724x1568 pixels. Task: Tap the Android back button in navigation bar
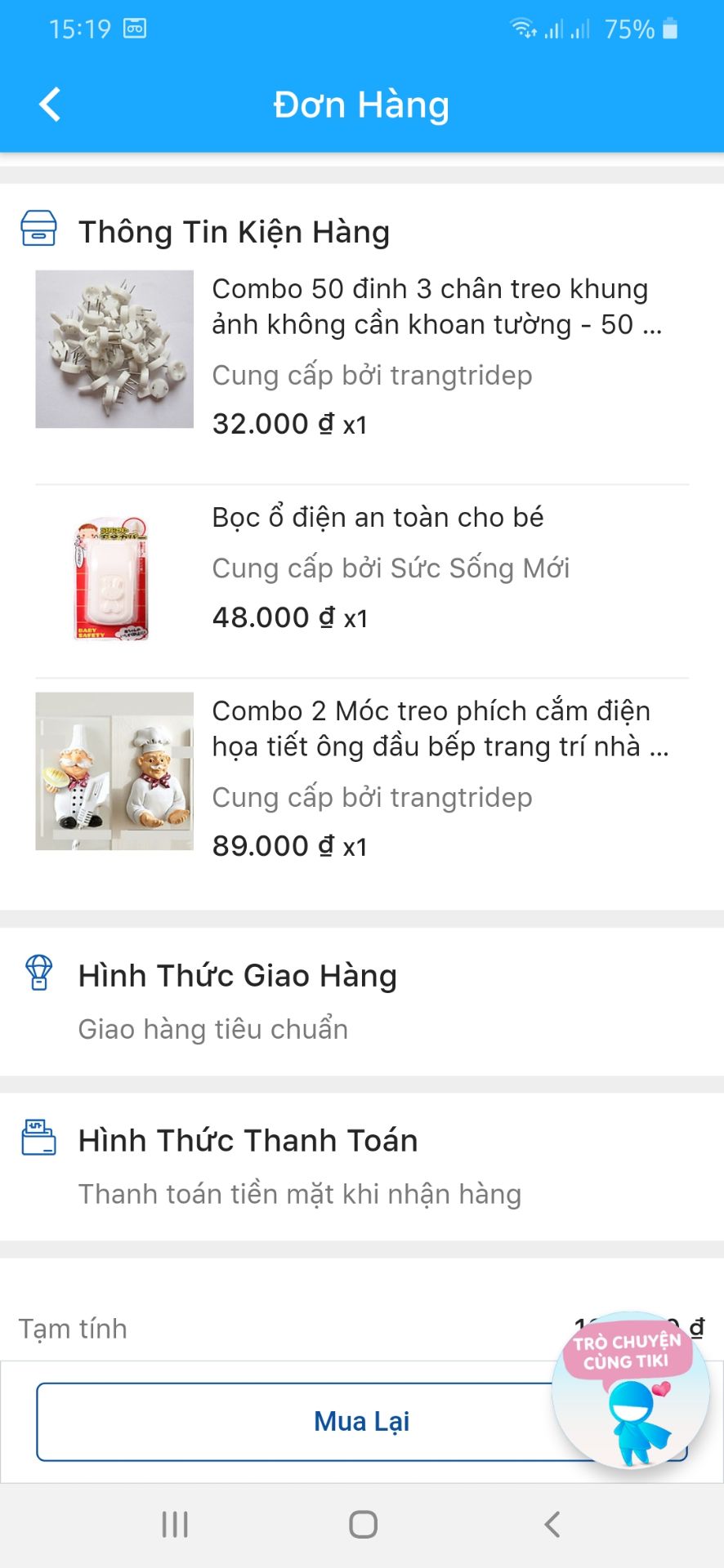(x=550, y=1521)
